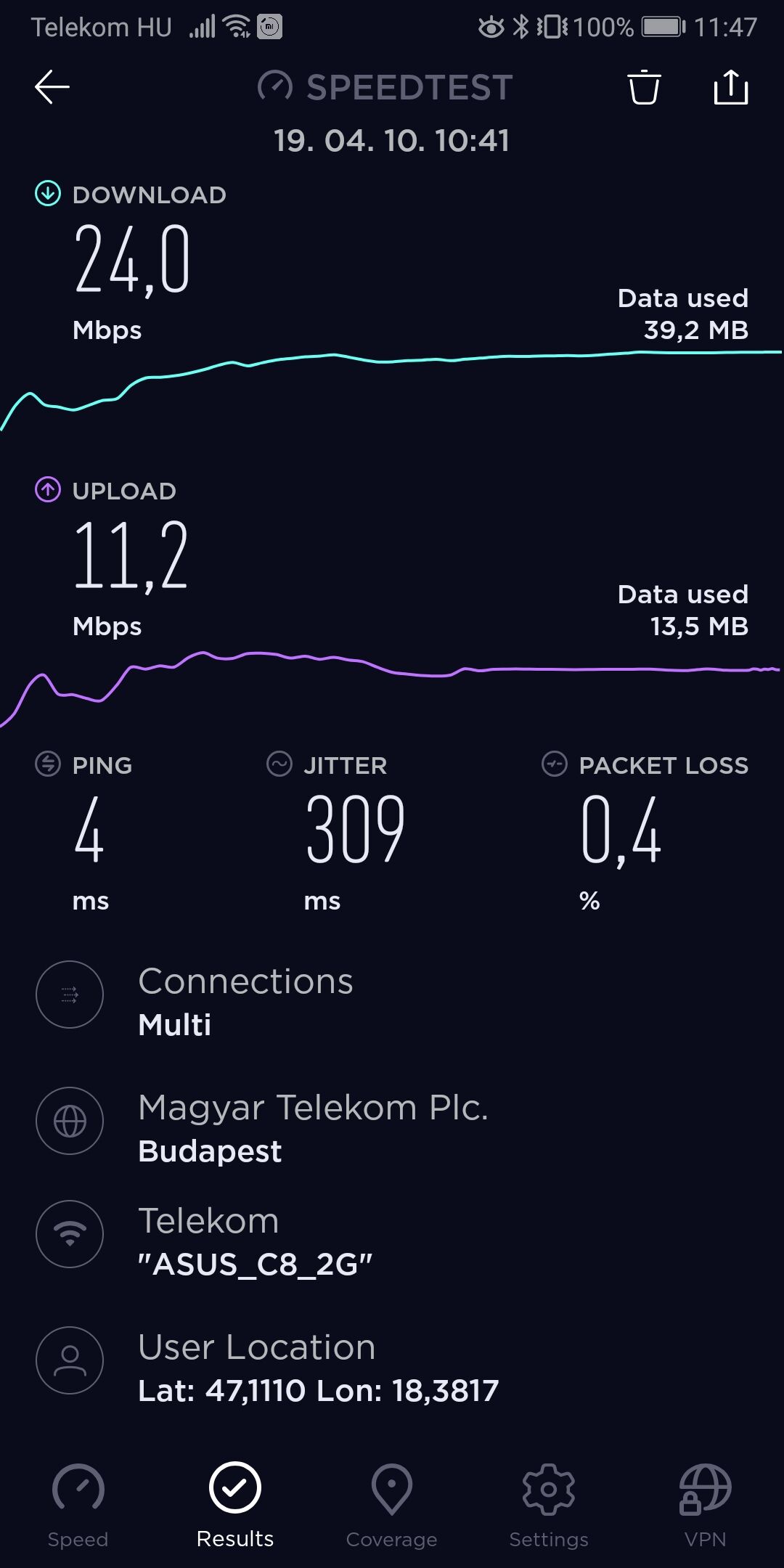
Task: Open the Settings tab
Action: point(549,1506)
